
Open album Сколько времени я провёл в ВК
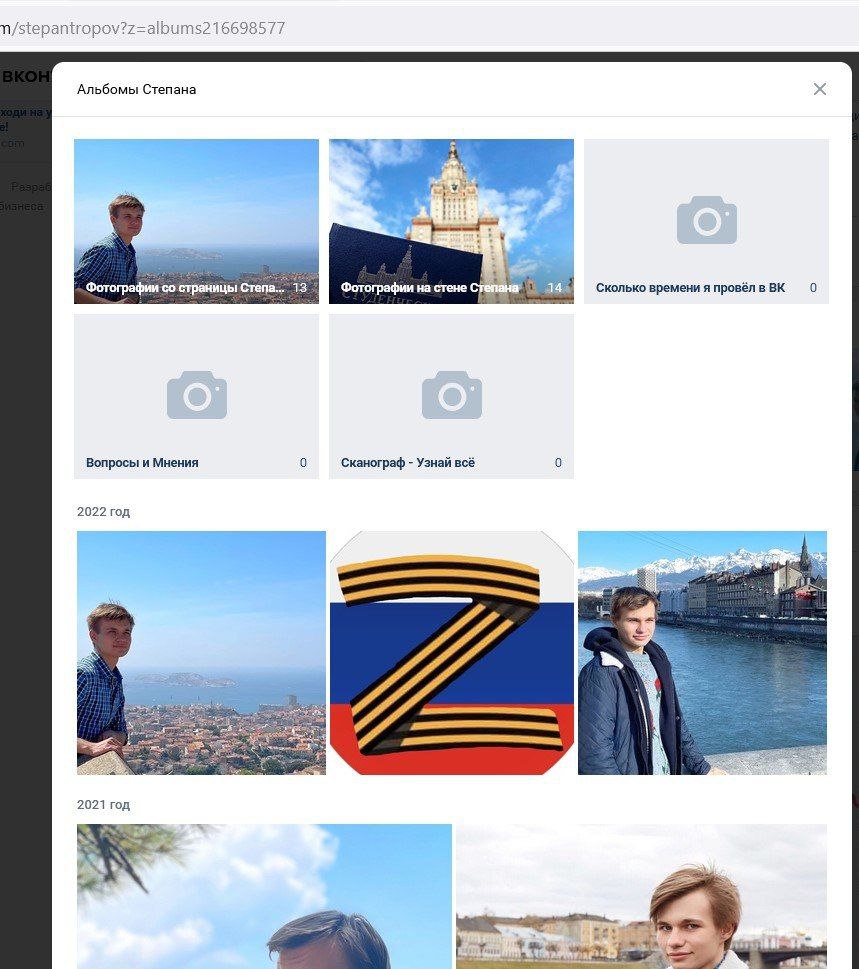(x=706, y=221)
